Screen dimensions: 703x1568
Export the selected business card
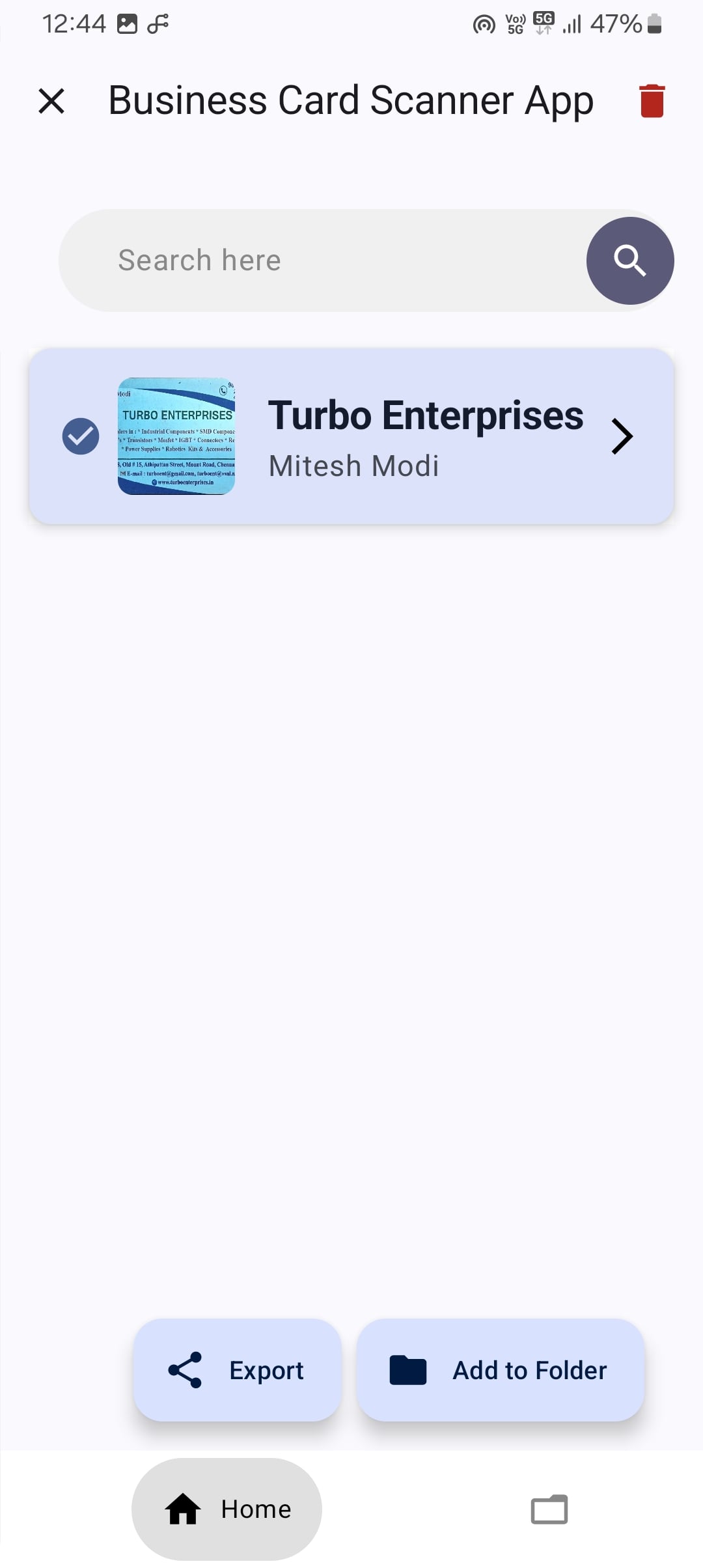click(238, 1370)
